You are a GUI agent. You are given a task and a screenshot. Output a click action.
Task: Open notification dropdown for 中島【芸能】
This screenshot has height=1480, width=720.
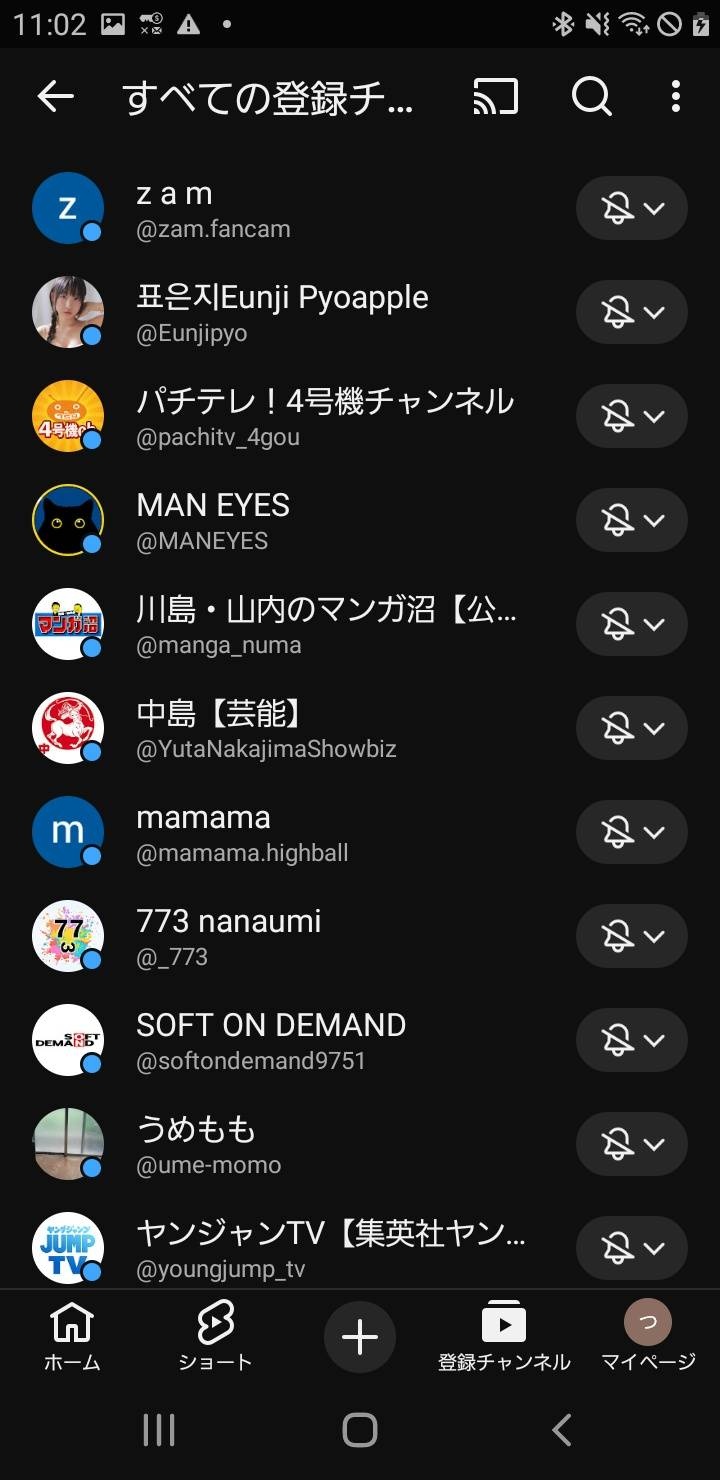tap(631, 729)
